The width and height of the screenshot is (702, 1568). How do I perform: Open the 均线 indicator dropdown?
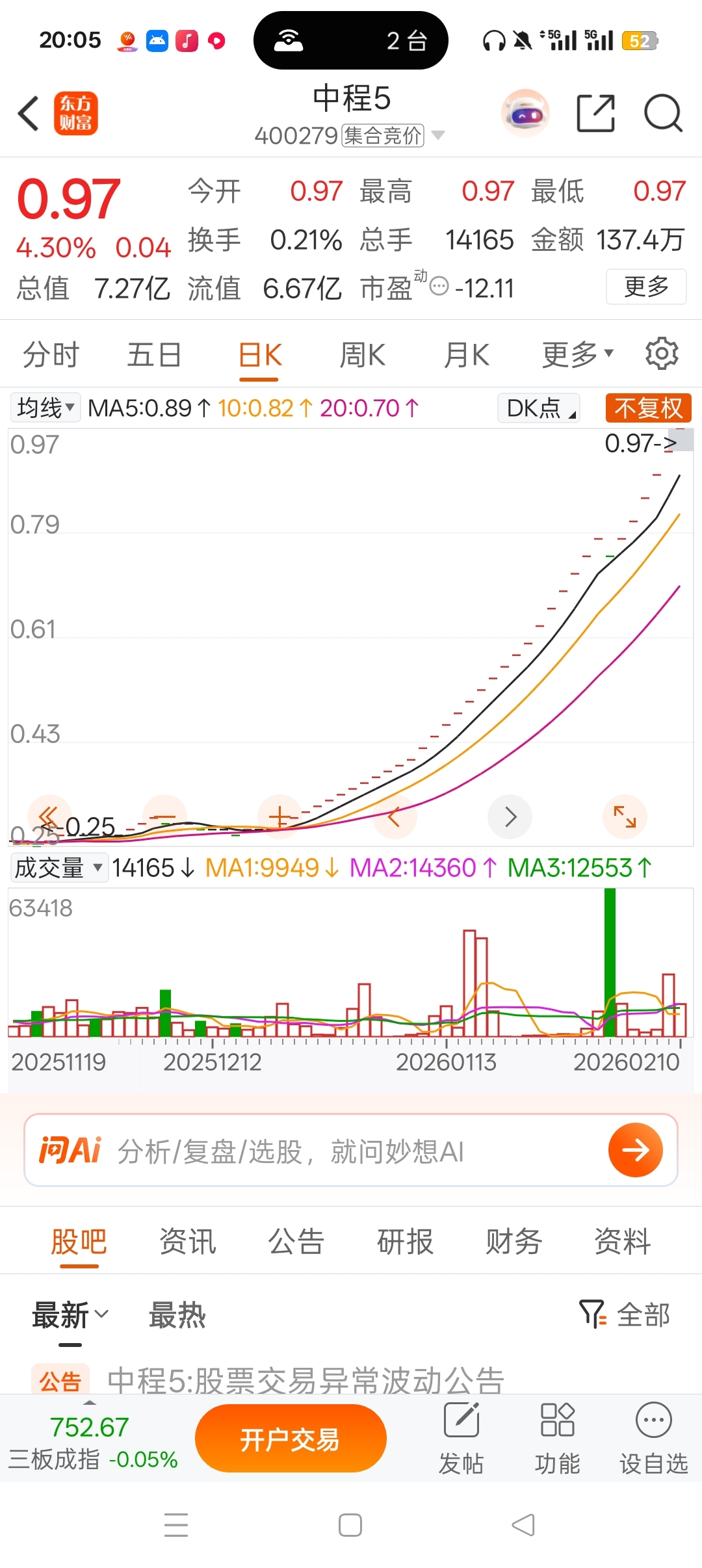[x=45, y=408]
